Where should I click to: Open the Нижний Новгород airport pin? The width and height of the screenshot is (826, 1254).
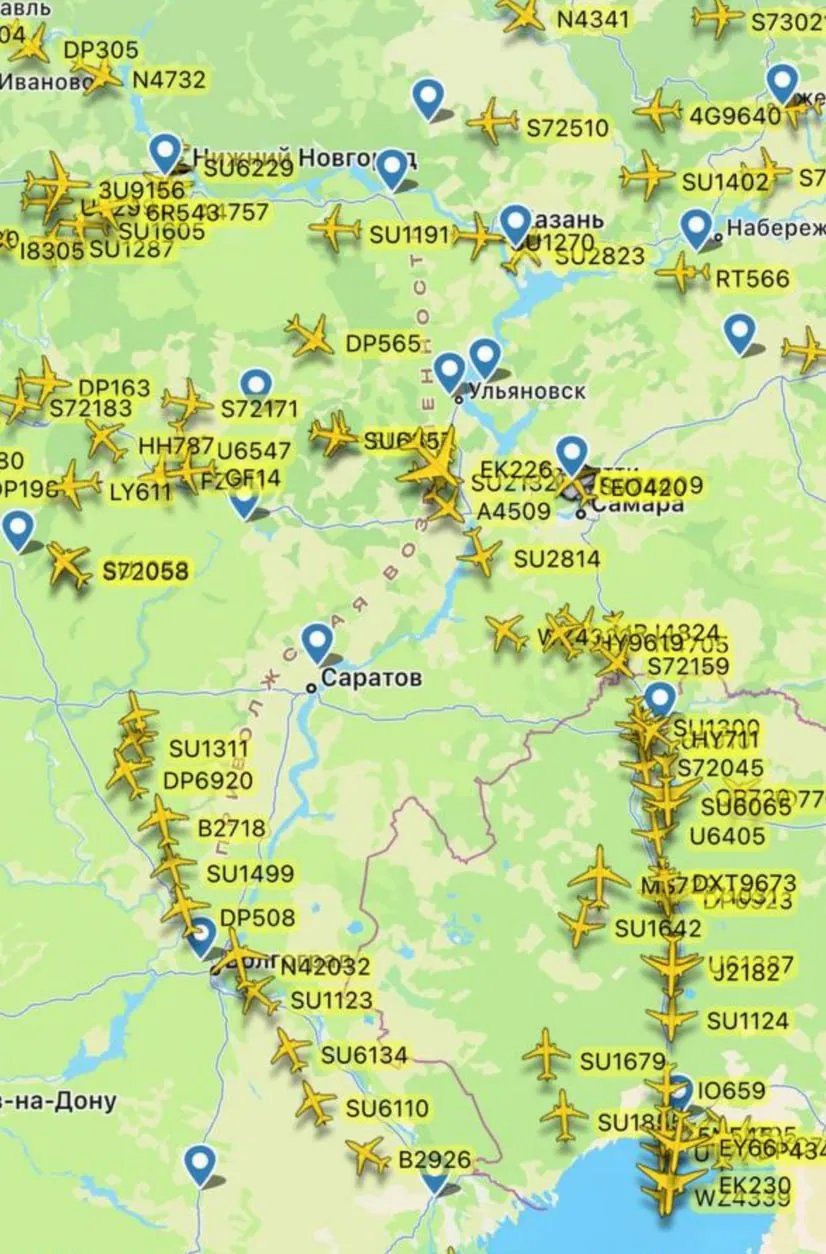coord(165,153)
